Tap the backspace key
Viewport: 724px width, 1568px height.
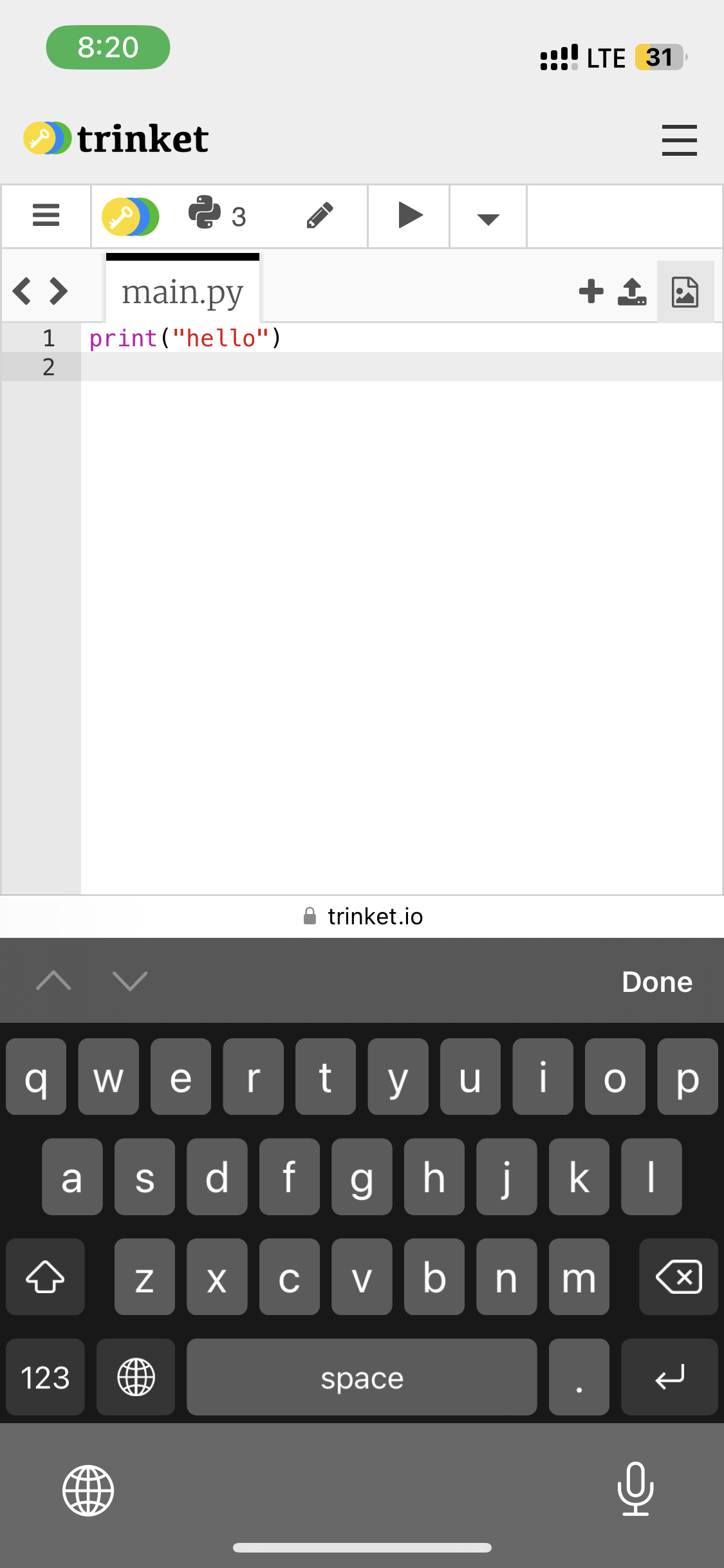tap(678, 1277)
